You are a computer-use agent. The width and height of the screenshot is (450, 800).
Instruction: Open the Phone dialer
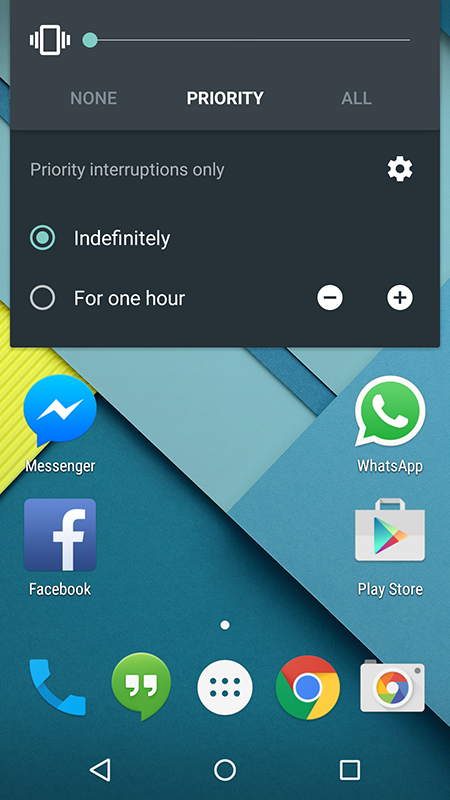57,687
